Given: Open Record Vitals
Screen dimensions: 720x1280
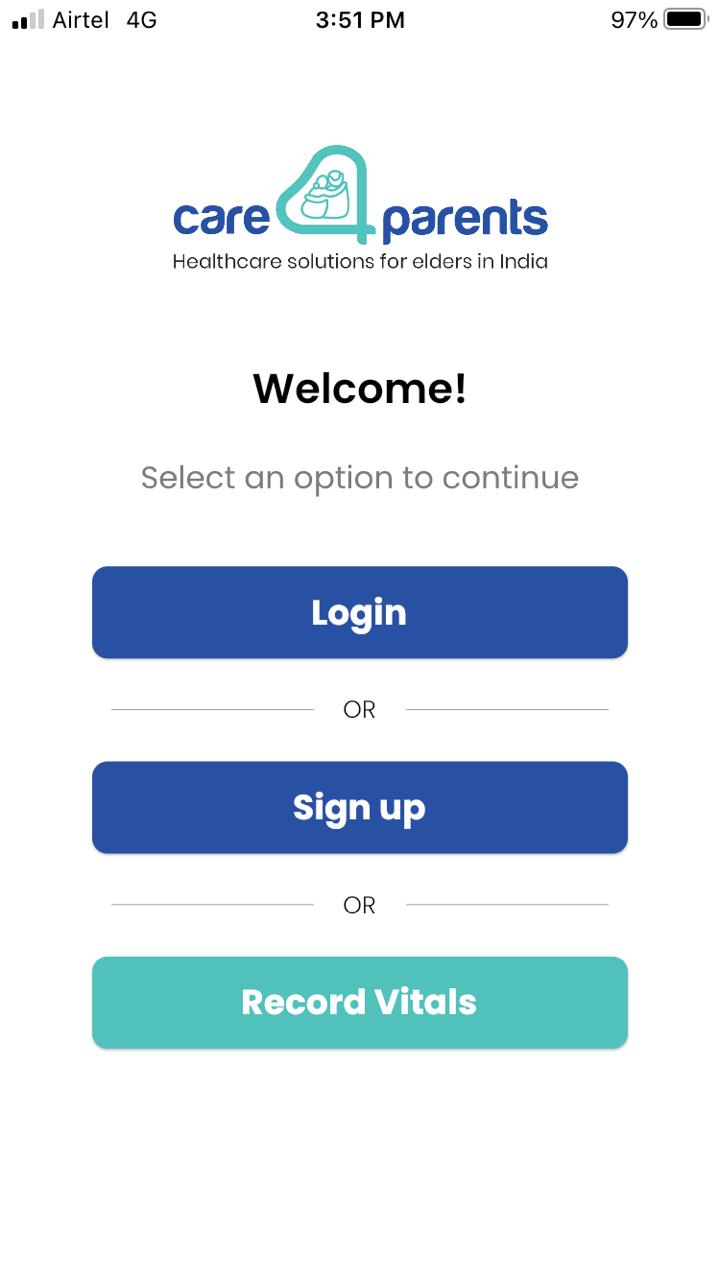Looking at the screenshot, I should pos(359,1002).
